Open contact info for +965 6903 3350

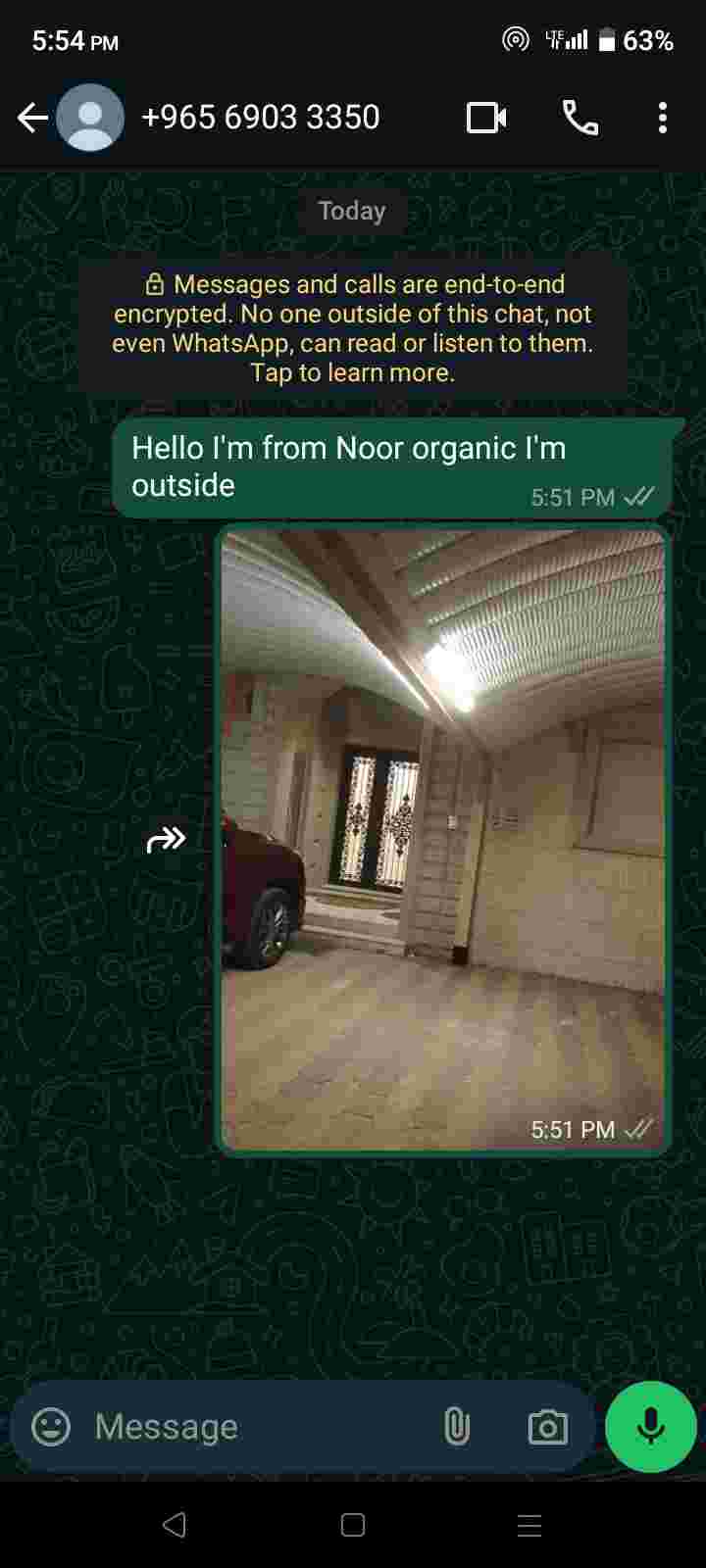click(x=260, y=118)
